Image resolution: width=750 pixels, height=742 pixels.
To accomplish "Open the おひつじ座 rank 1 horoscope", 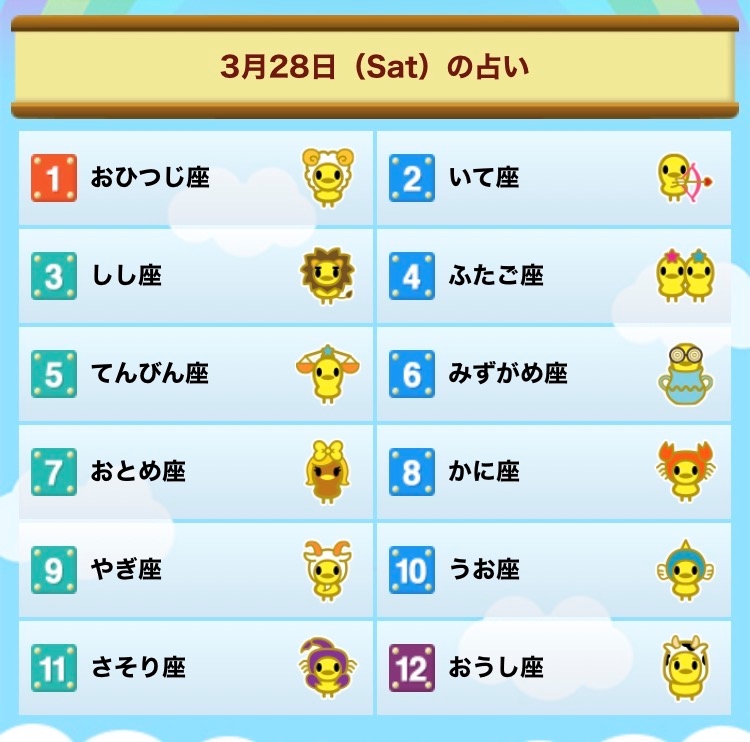I will (195, 178).
